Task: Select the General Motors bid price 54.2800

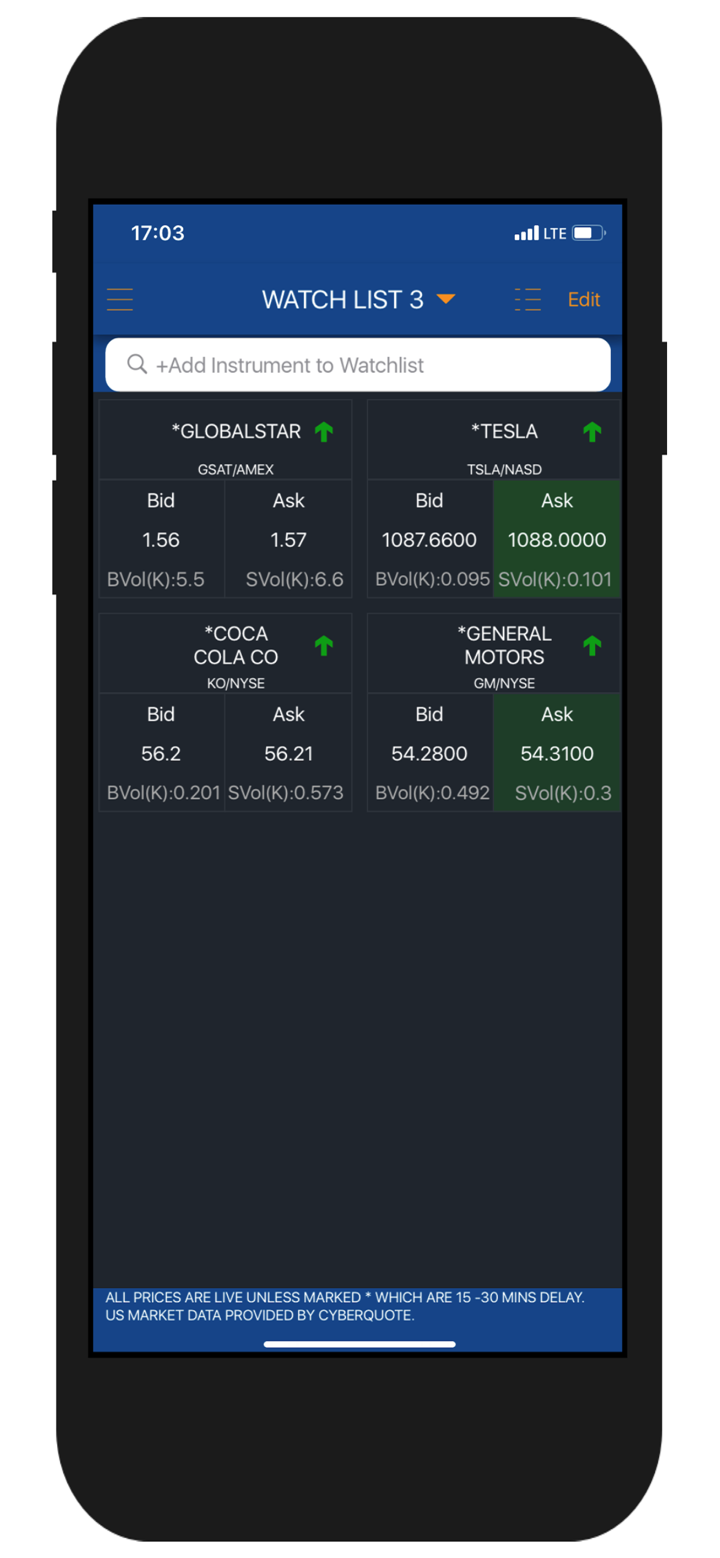Action: (429, 753)
